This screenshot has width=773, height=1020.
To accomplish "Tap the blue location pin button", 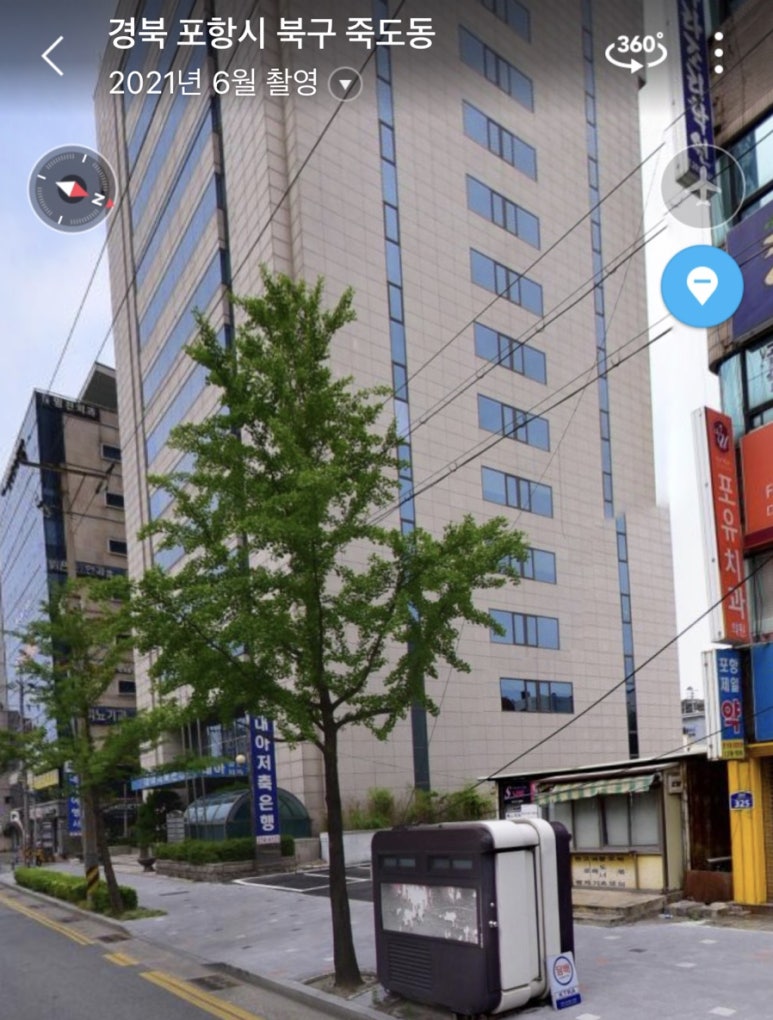I will point(702,286).
